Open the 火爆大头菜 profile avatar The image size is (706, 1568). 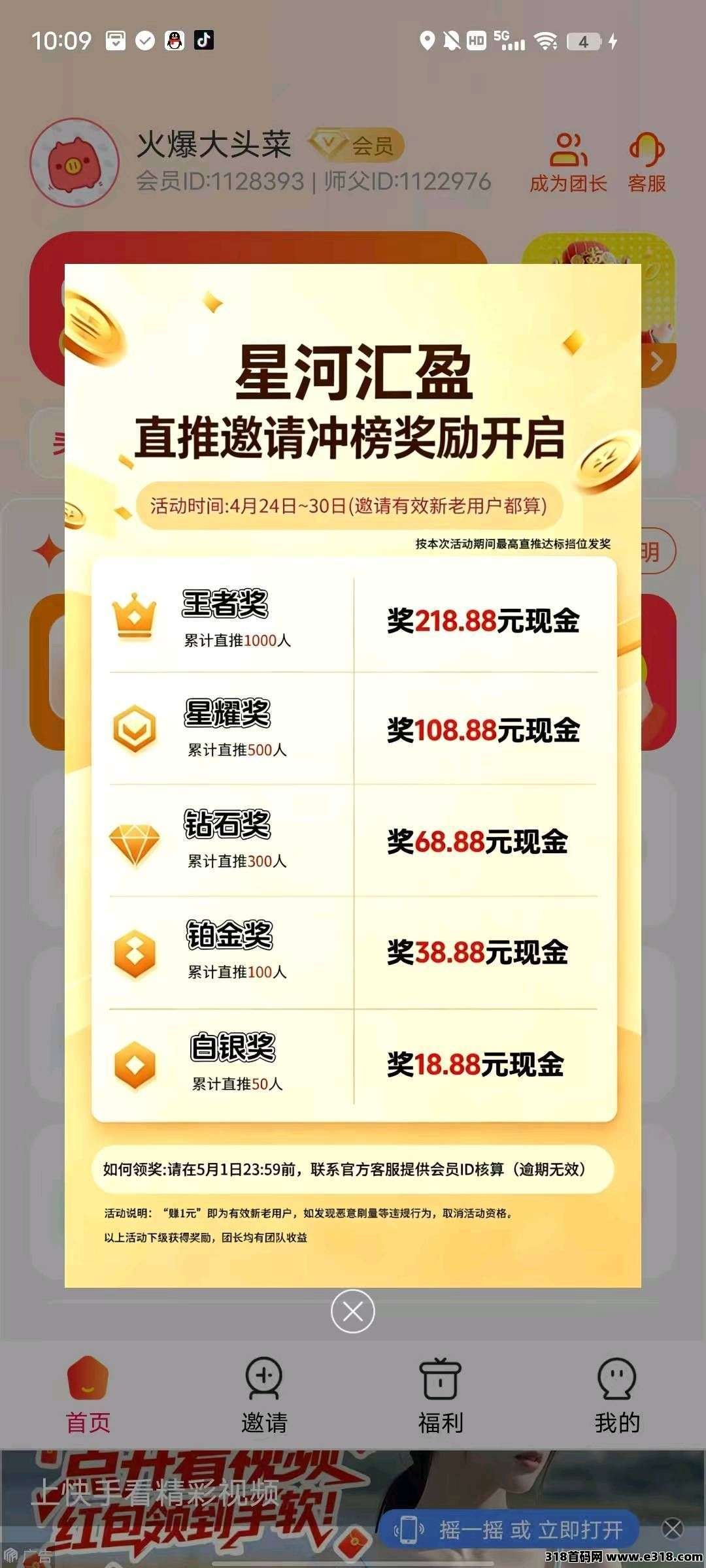75,163
